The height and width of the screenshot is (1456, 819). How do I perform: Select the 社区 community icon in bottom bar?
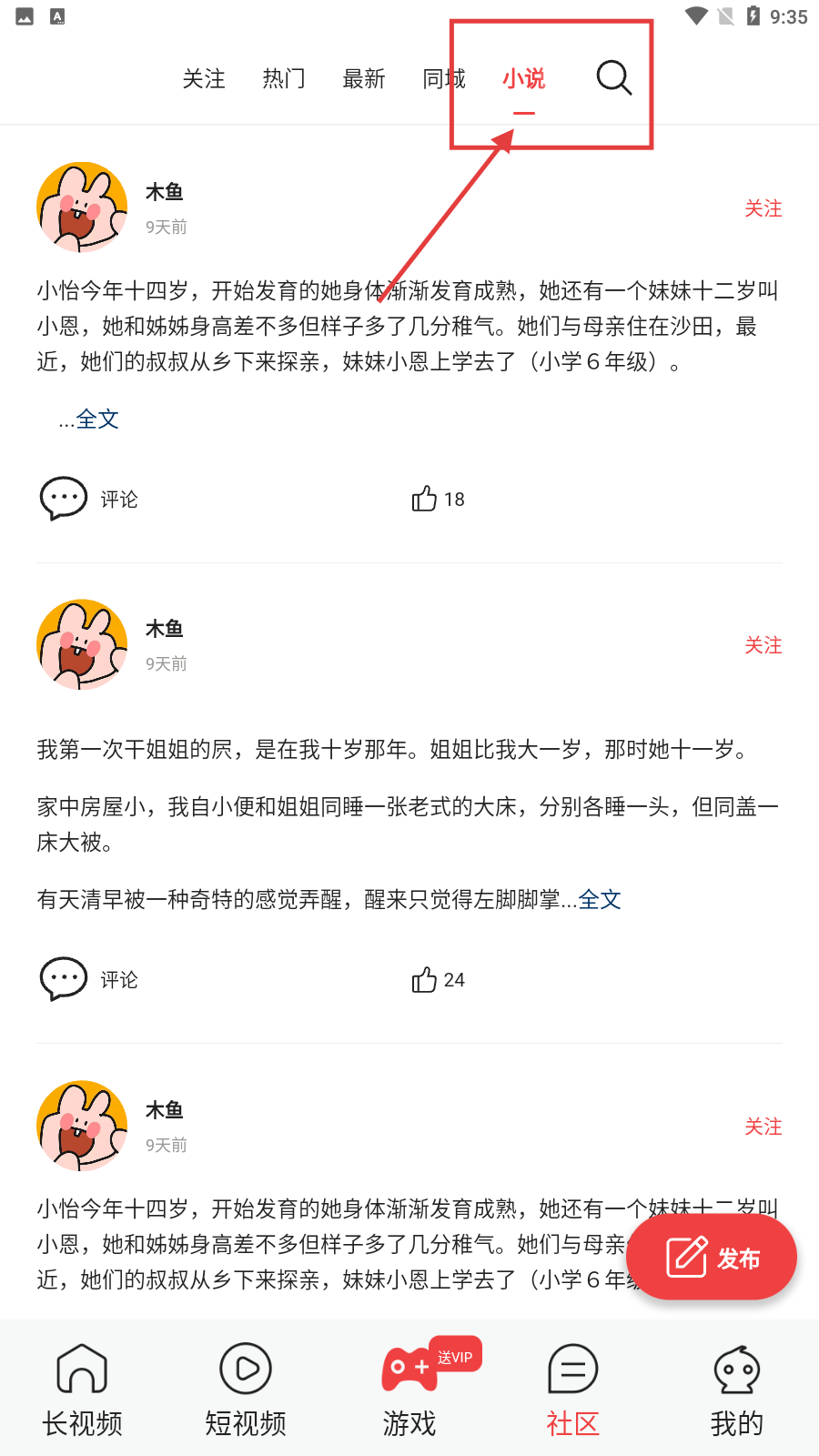tap(572, 1368)
